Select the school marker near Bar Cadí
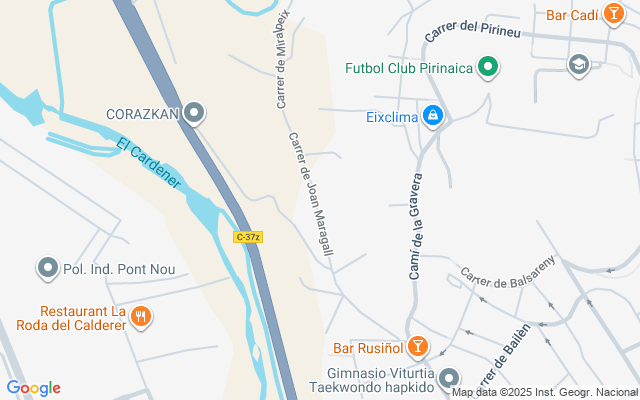This screenshot has width=640, height=400. point(577,65)
